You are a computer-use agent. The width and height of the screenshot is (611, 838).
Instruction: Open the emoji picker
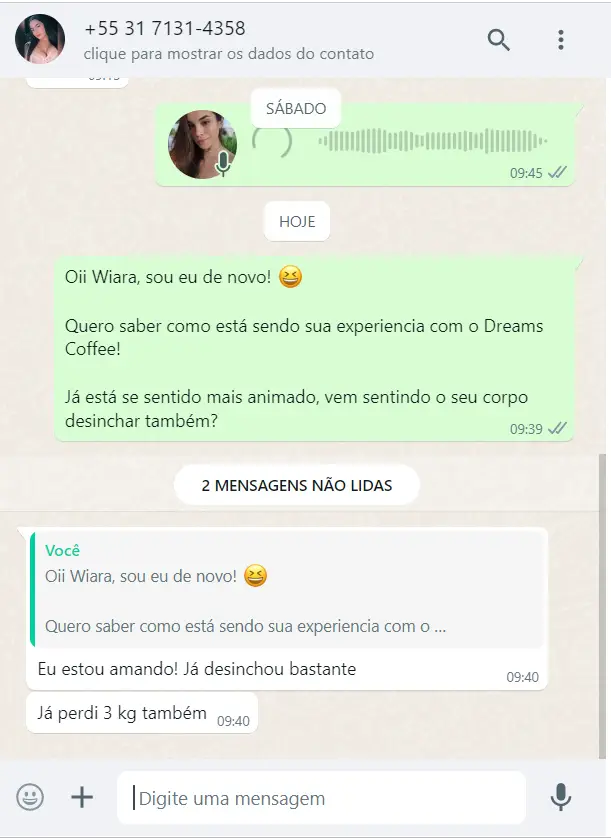click(30, 797)
